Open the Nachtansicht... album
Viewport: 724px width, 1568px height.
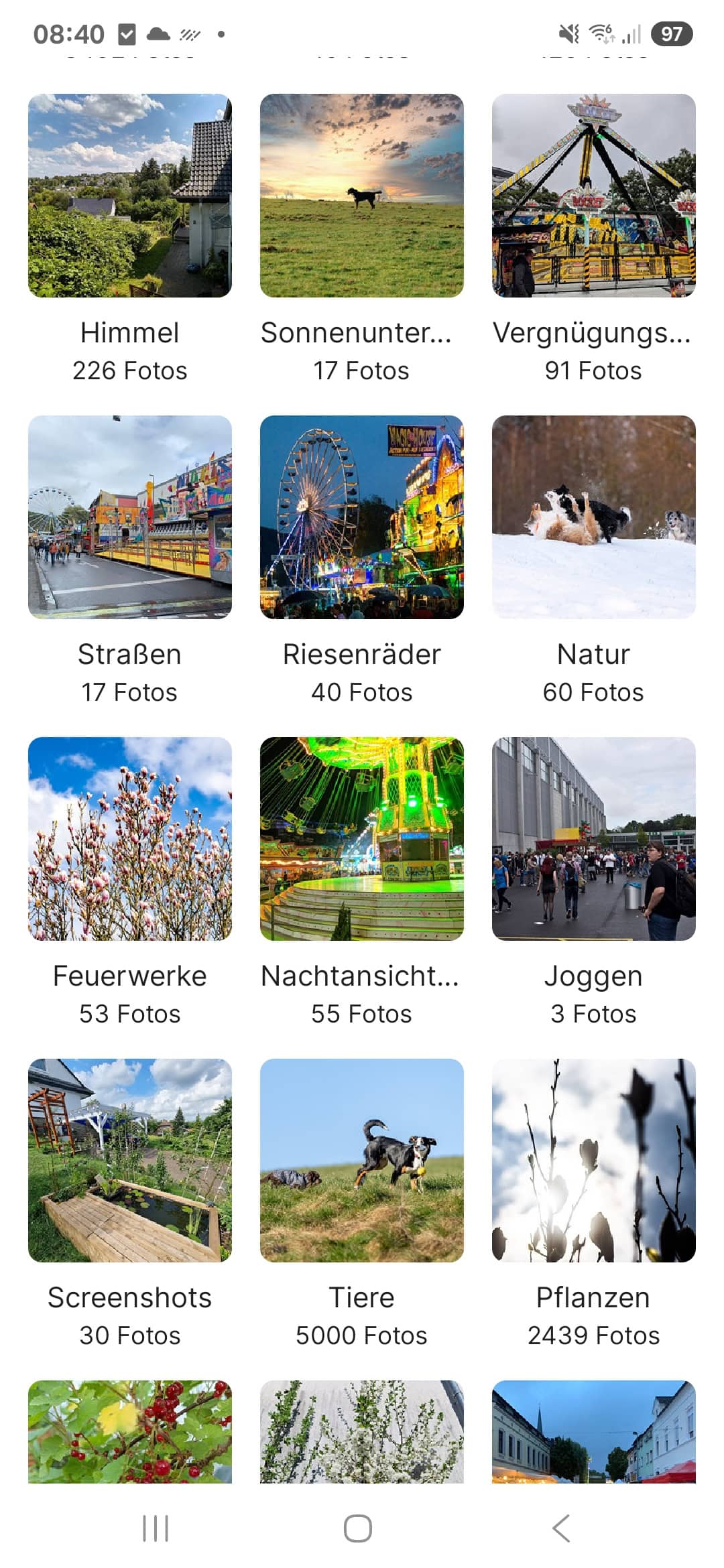coord(362,839)
